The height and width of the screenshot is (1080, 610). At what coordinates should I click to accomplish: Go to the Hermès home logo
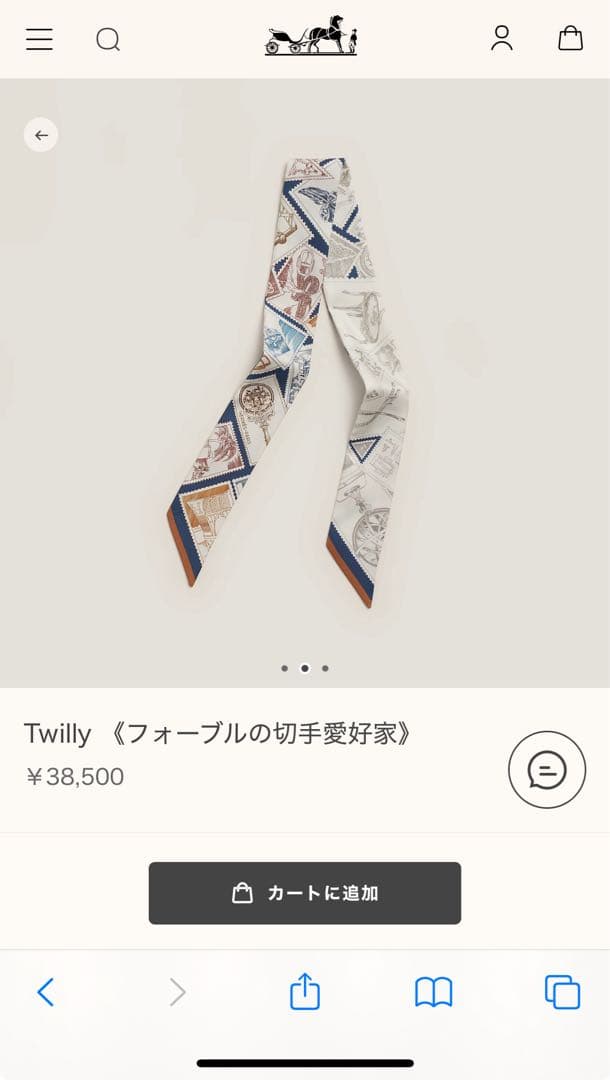coord(310,37)
